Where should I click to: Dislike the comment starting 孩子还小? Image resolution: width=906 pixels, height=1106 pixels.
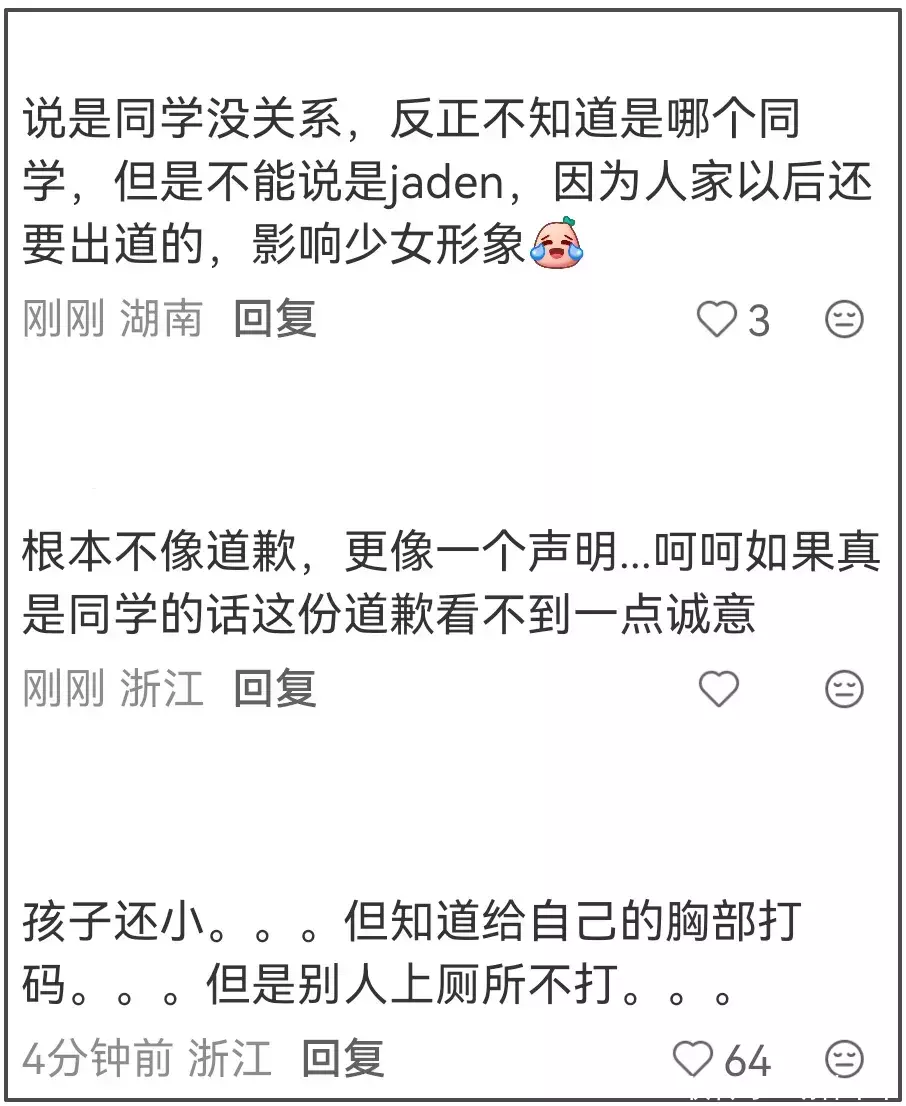point(844,1058)
